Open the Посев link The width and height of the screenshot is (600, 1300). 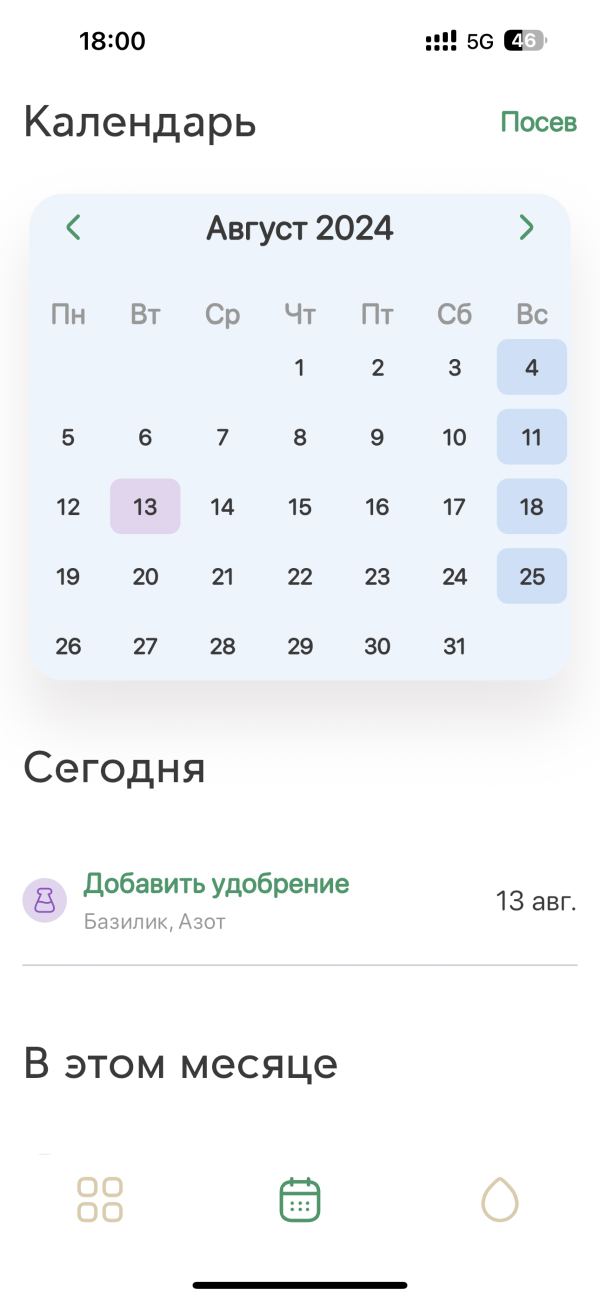(538, 123)
